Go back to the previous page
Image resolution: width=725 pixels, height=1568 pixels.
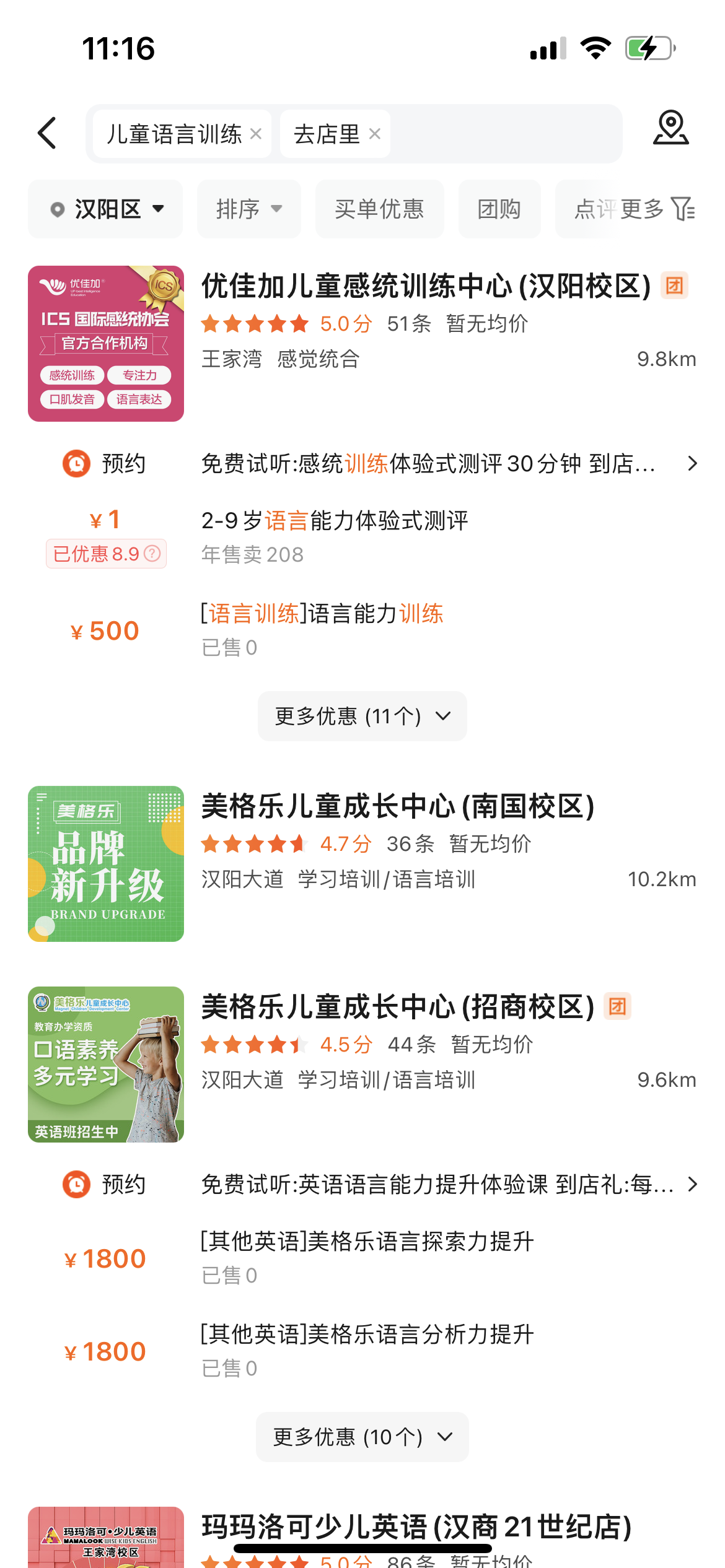coord(47,133)
